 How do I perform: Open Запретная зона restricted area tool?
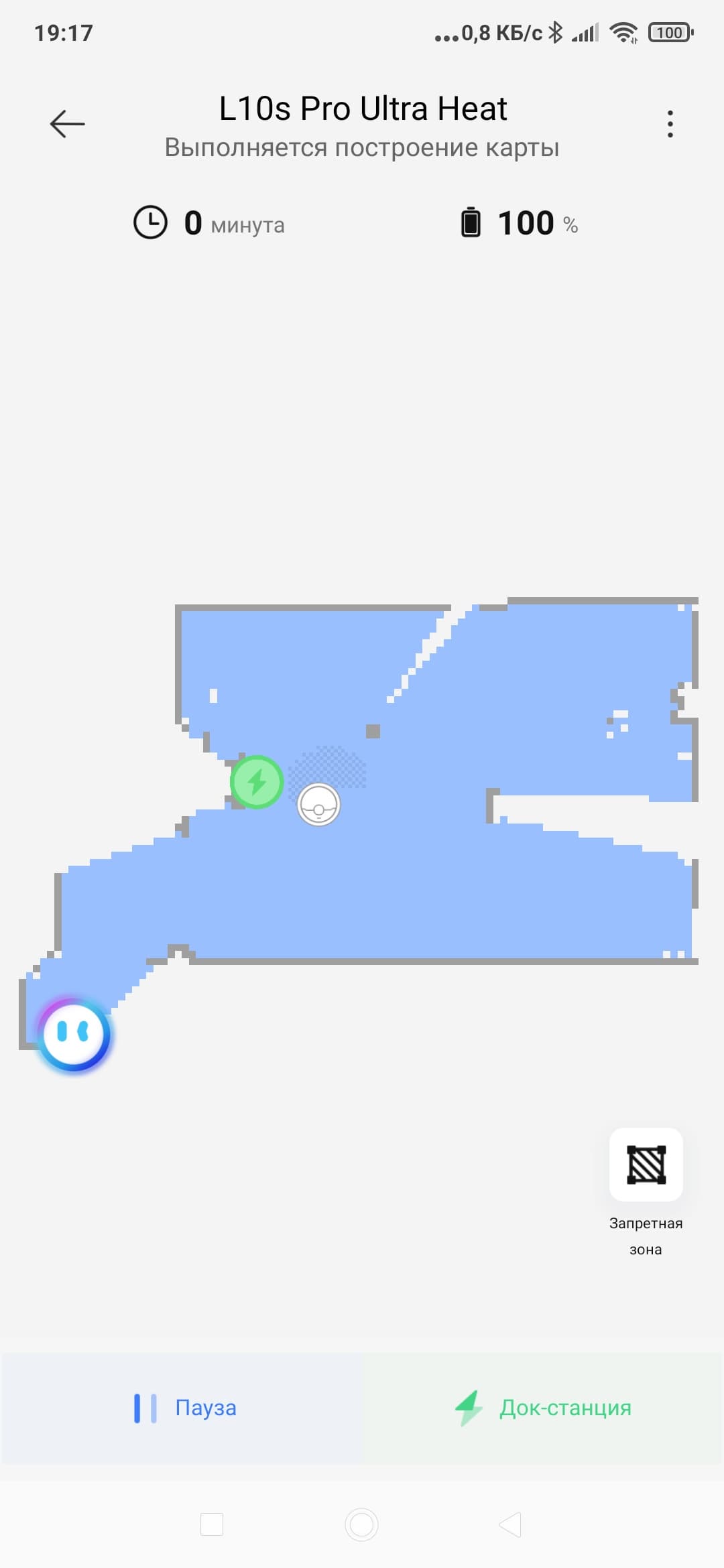click(646, 1165)
